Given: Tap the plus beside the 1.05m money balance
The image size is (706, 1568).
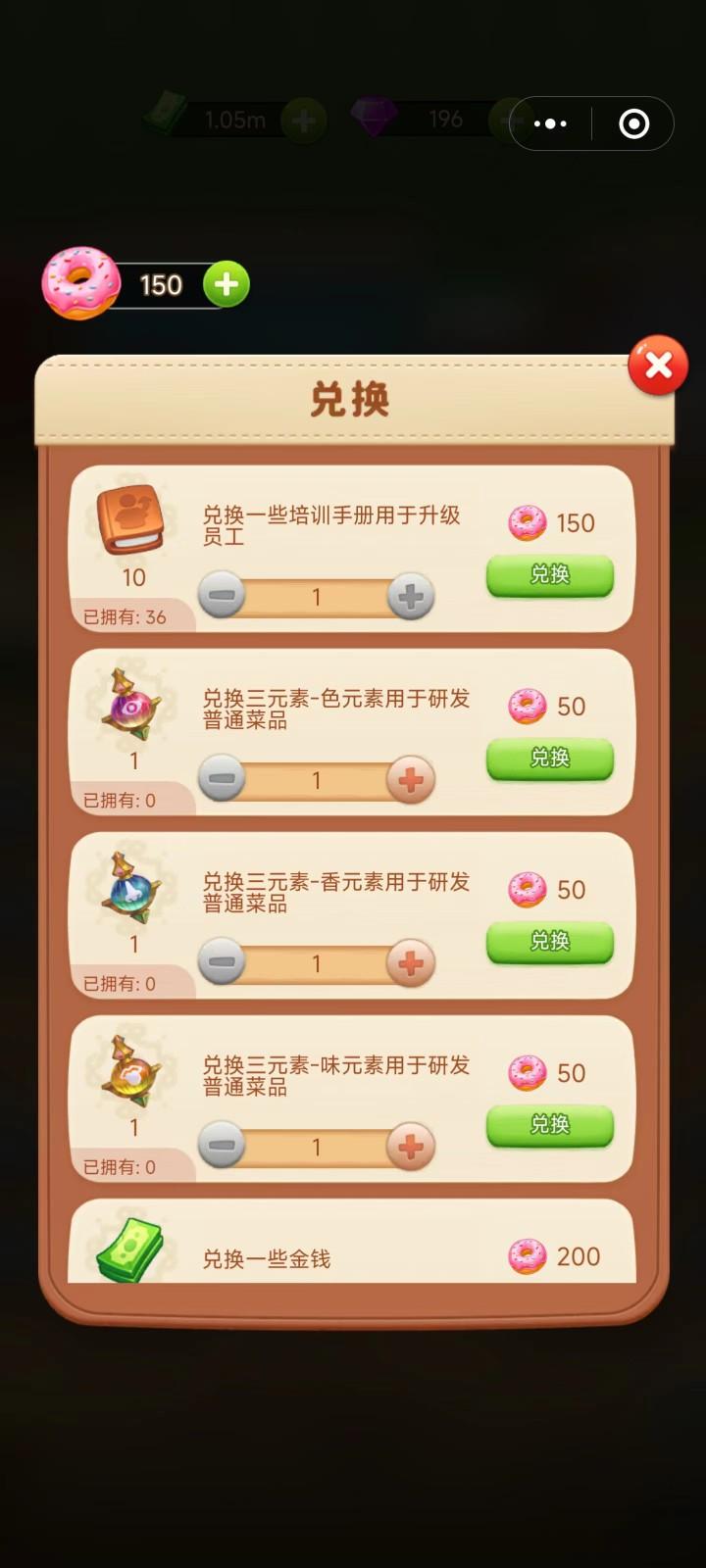Looking at the screenshot, I should [x=302, y=118].
